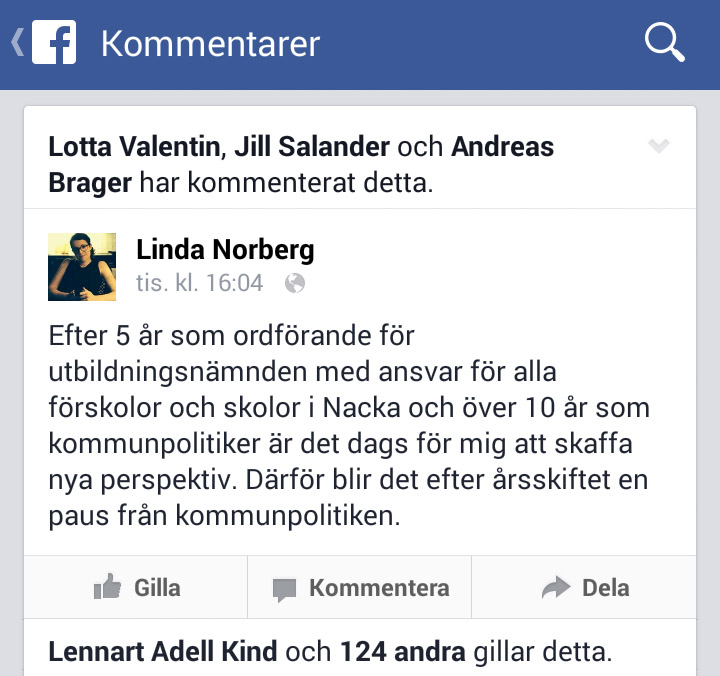This screenshot has height=676, width=720.
Task: Expand the post options chevron
Action: pos(658,147)
